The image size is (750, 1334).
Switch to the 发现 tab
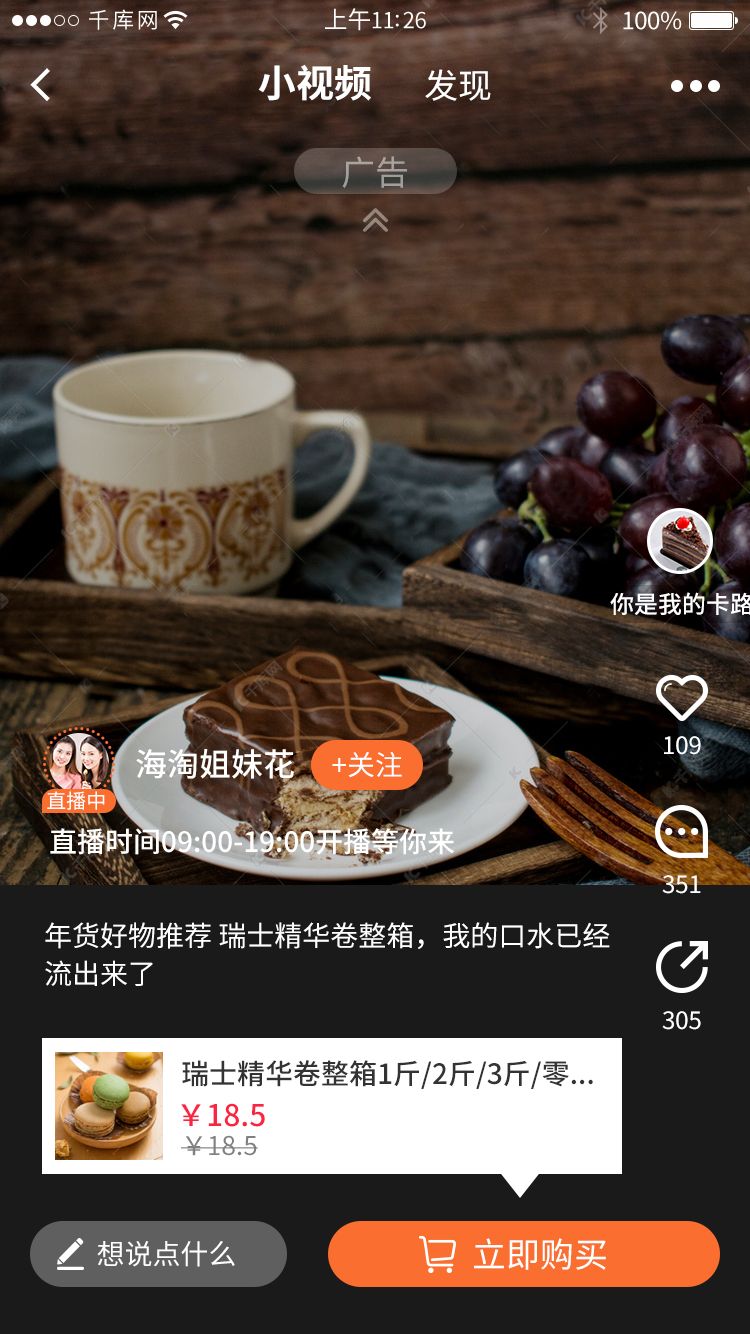click(458, 86)
